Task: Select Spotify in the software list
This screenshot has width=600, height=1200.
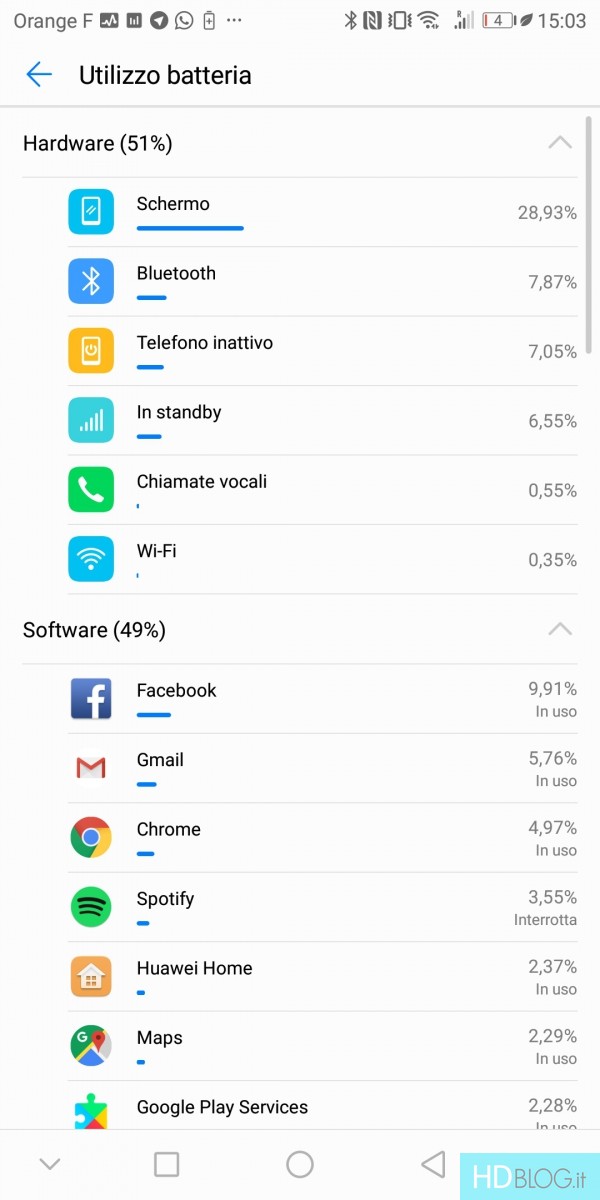Action: (320, 907)
